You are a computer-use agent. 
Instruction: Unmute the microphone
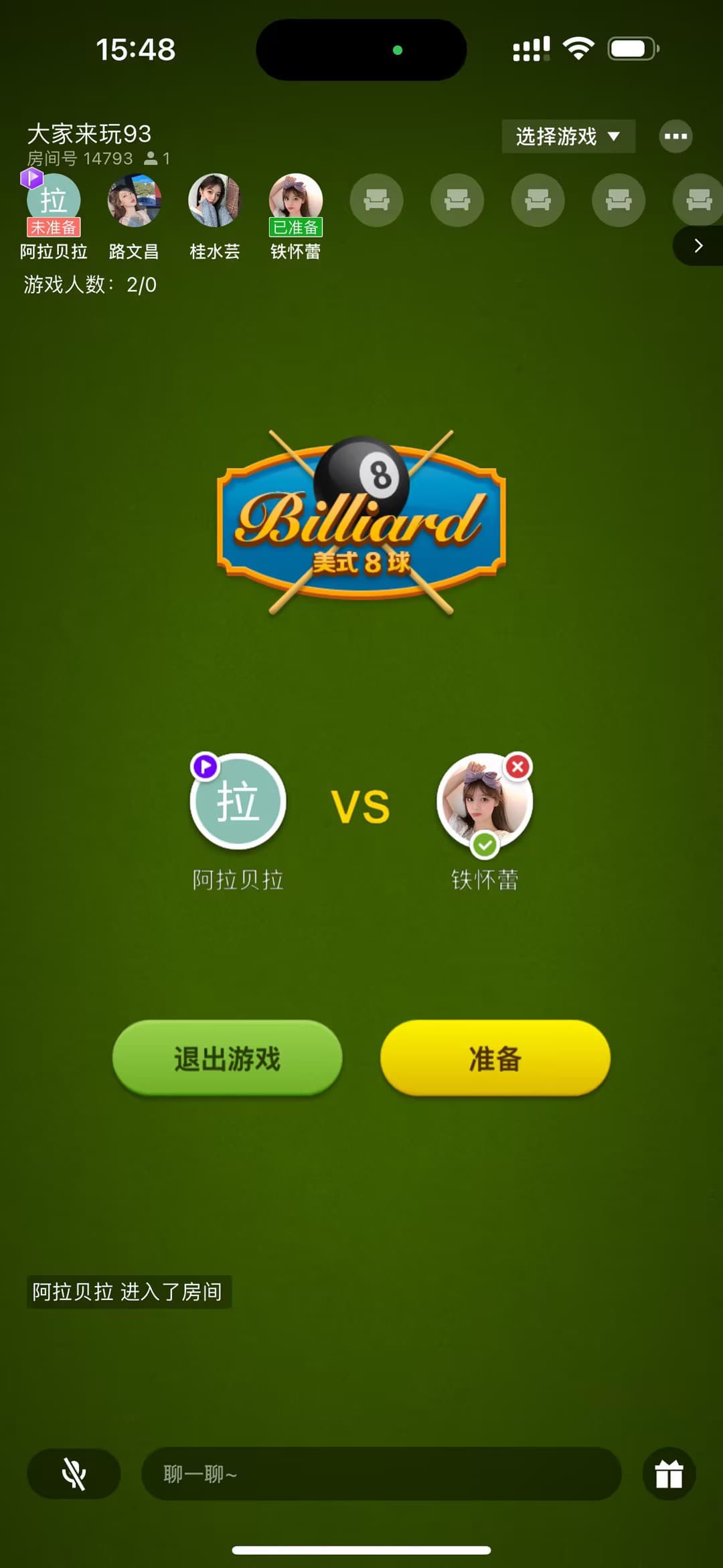click(74, 1474)
